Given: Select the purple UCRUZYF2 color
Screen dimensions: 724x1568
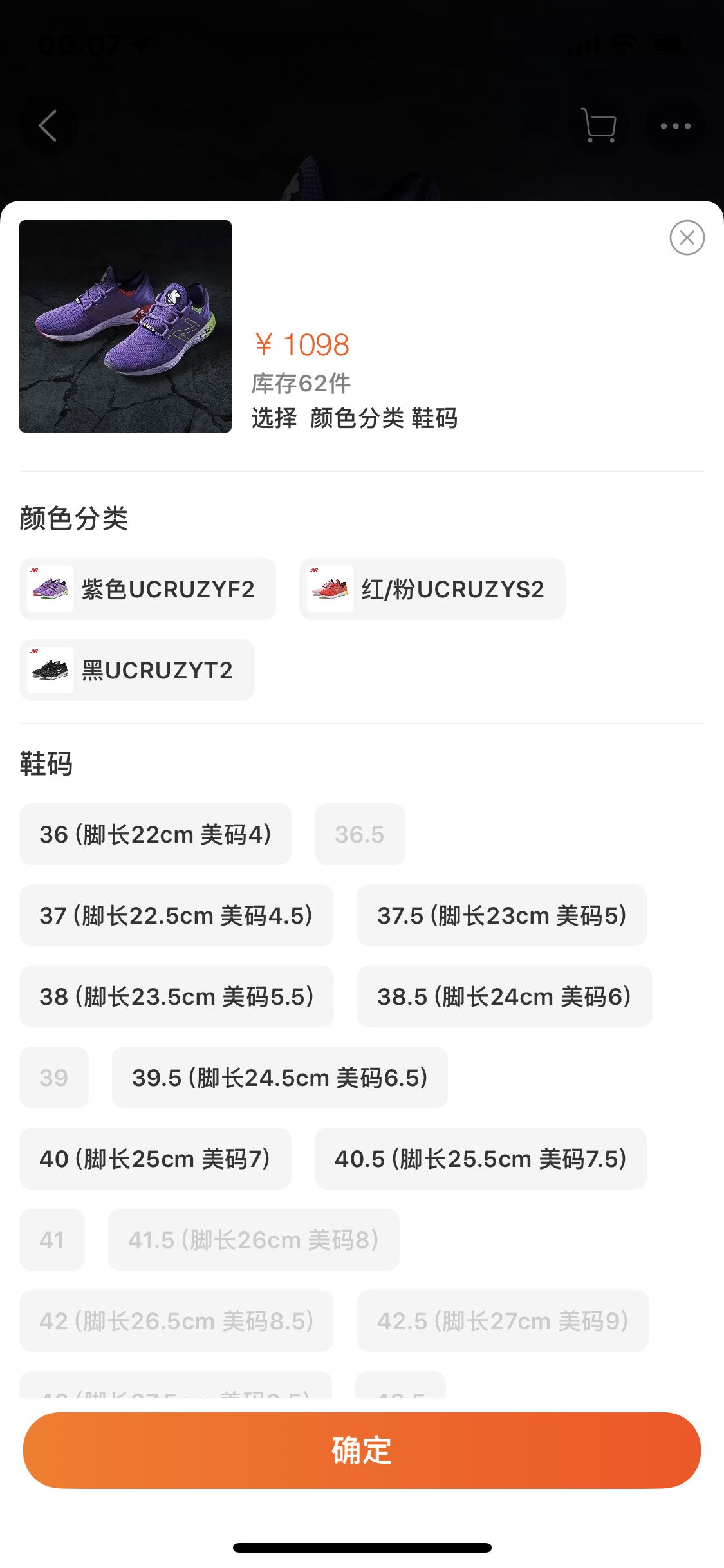Looking at the screenshot, I should [147, 589].
